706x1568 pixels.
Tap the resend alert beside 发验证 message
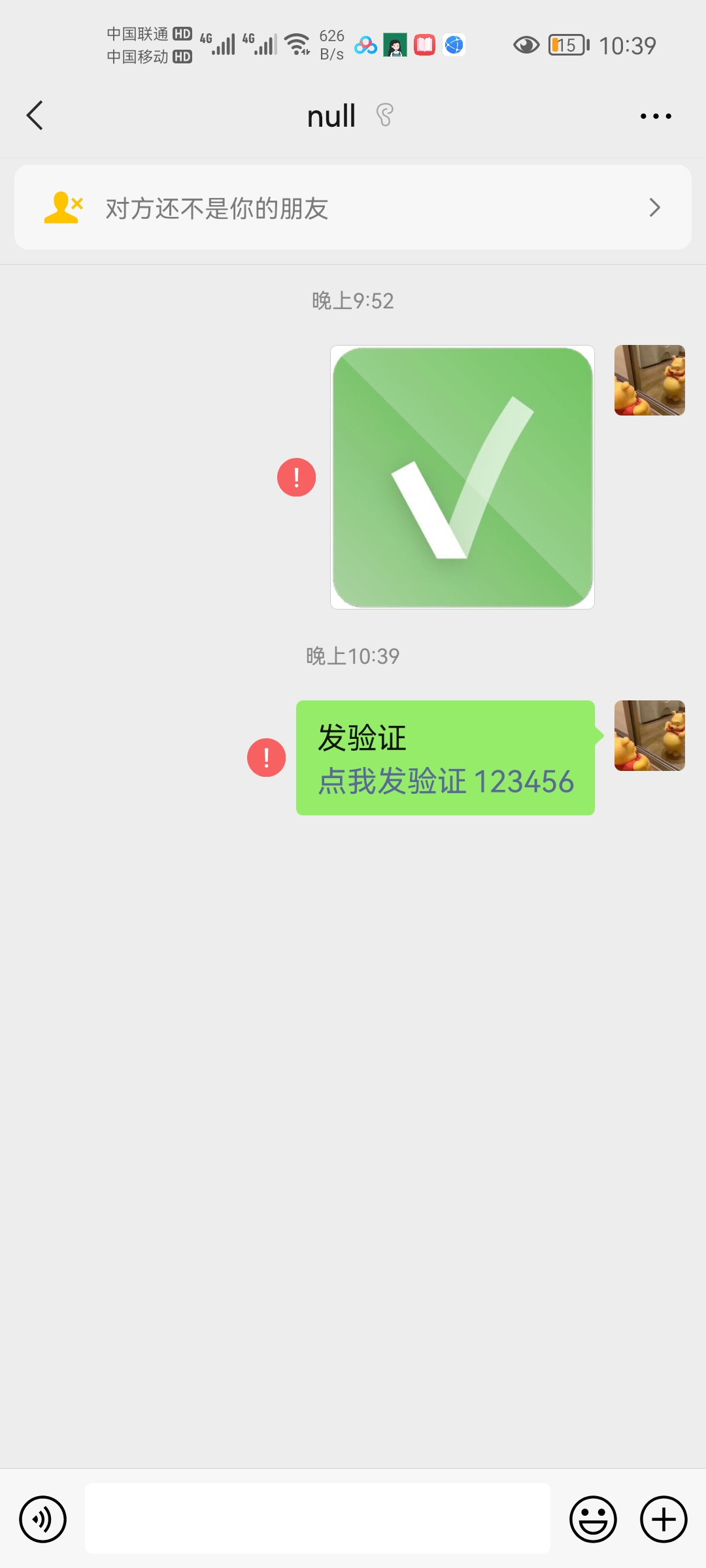266,758
